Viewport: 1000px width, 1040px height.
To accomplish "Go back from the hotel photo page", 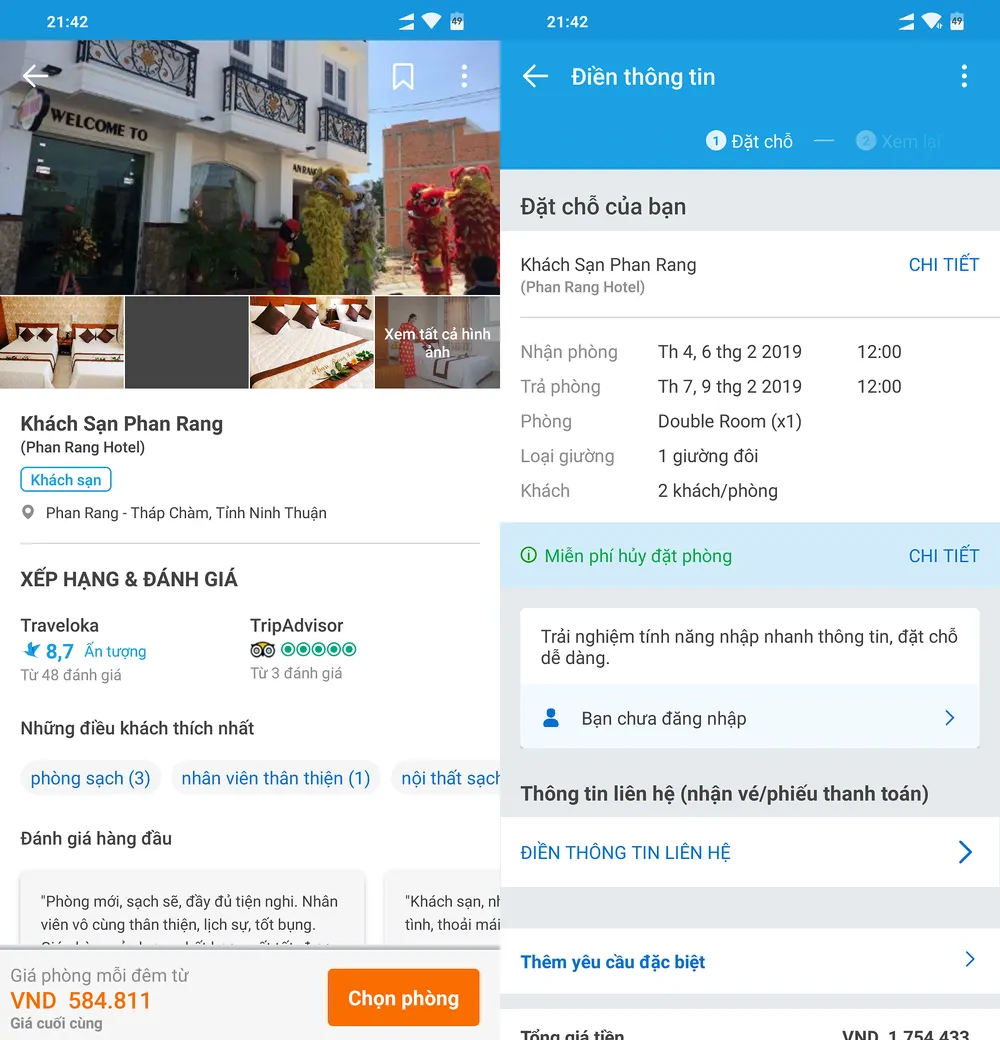I will tap(35, 76).
